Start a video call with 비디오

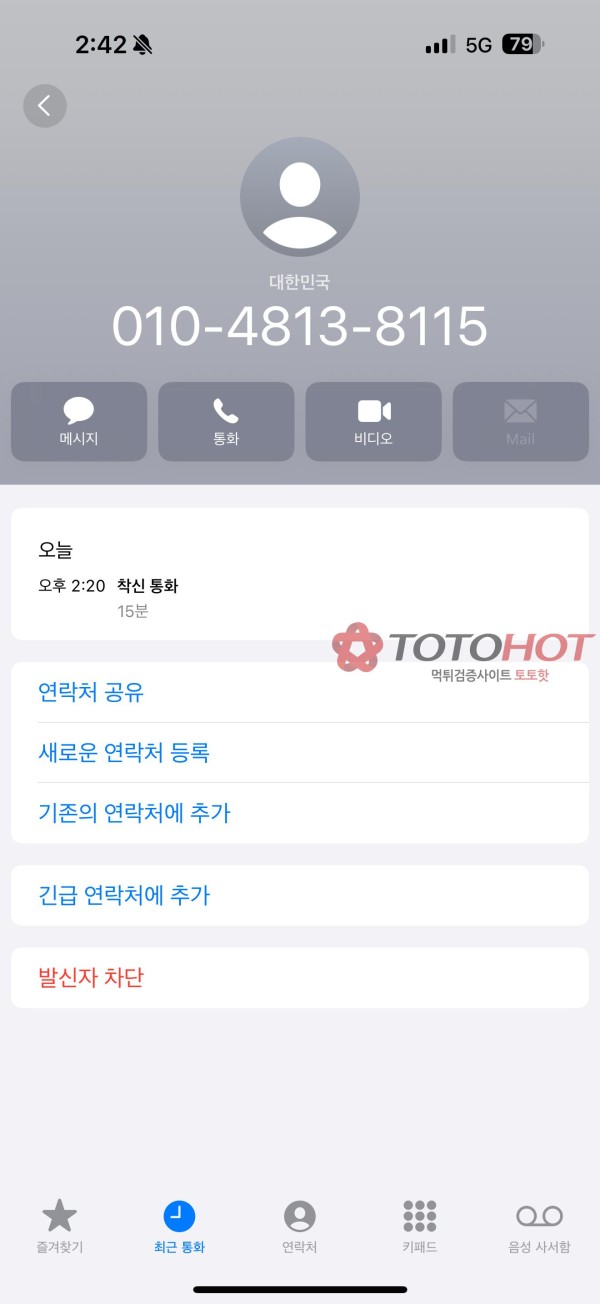coord(373,421)
